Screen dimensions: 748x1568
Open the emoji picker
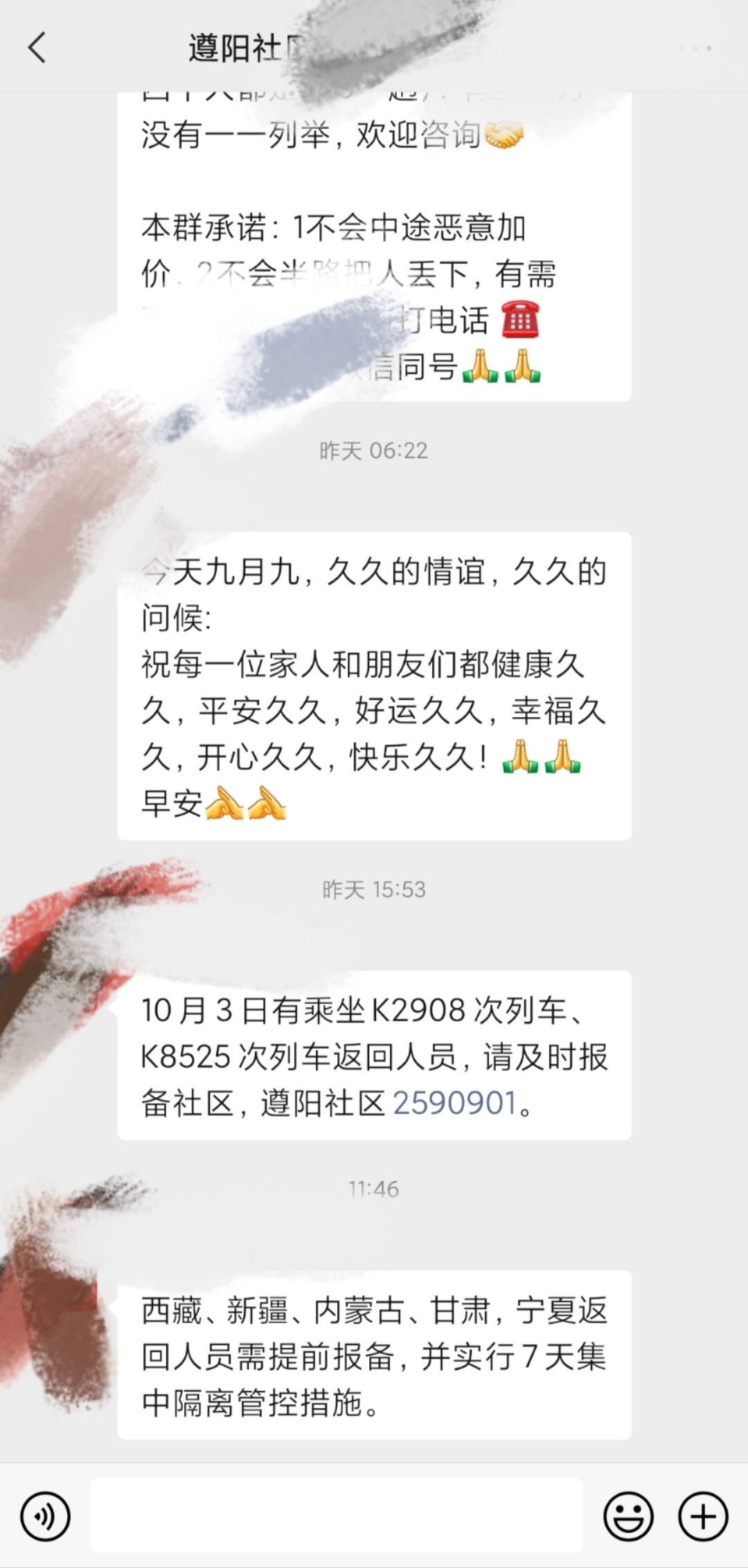(628, 1516)
